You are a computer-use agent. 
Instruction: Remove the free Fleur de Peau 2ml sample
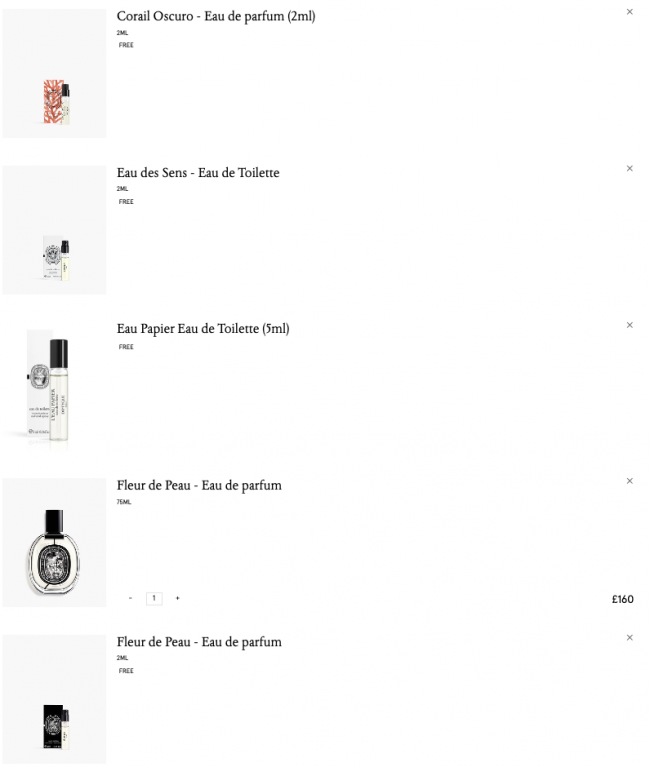pos(629,637)
